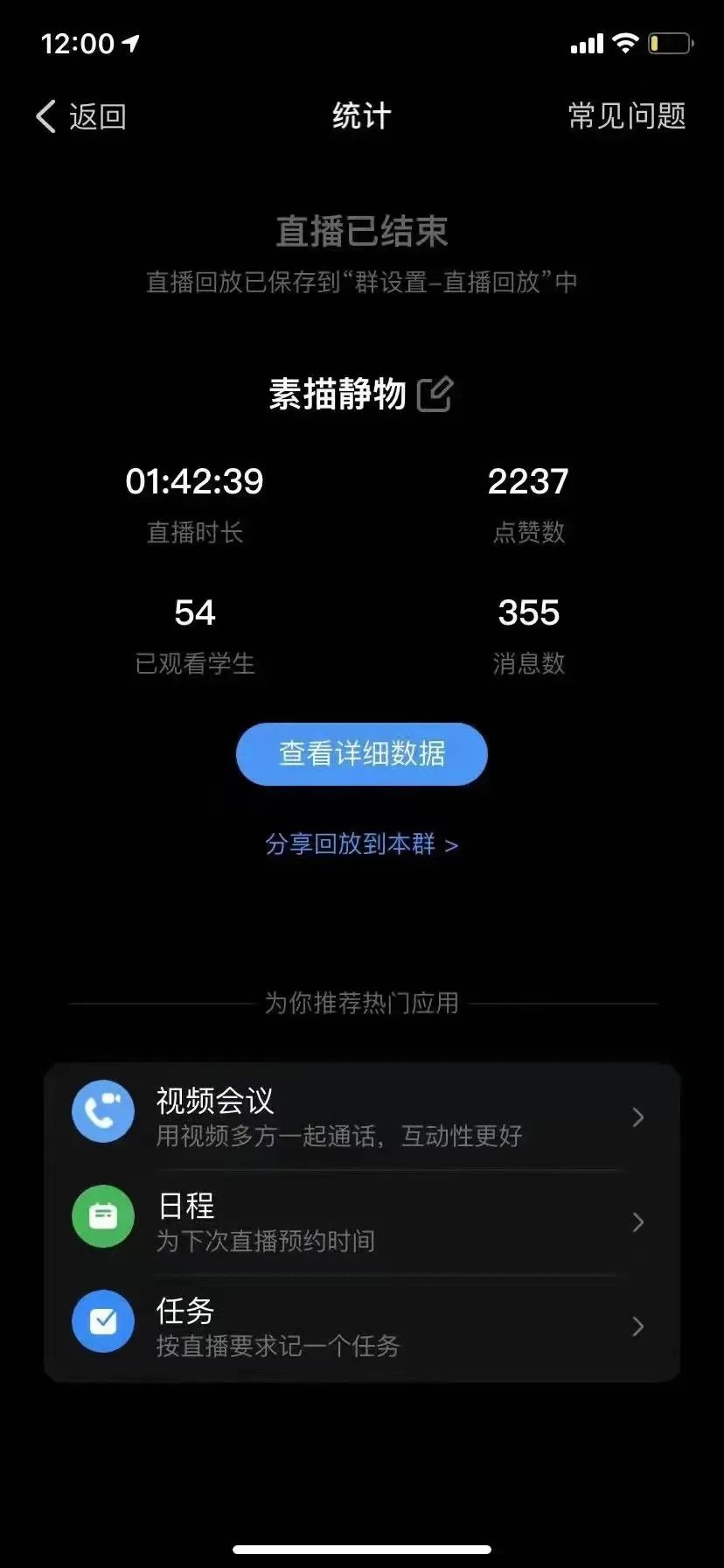Screen dimensions: 724x1568
Task: Tap 查看详细数据 button
Action: click(x=361, y=753)
